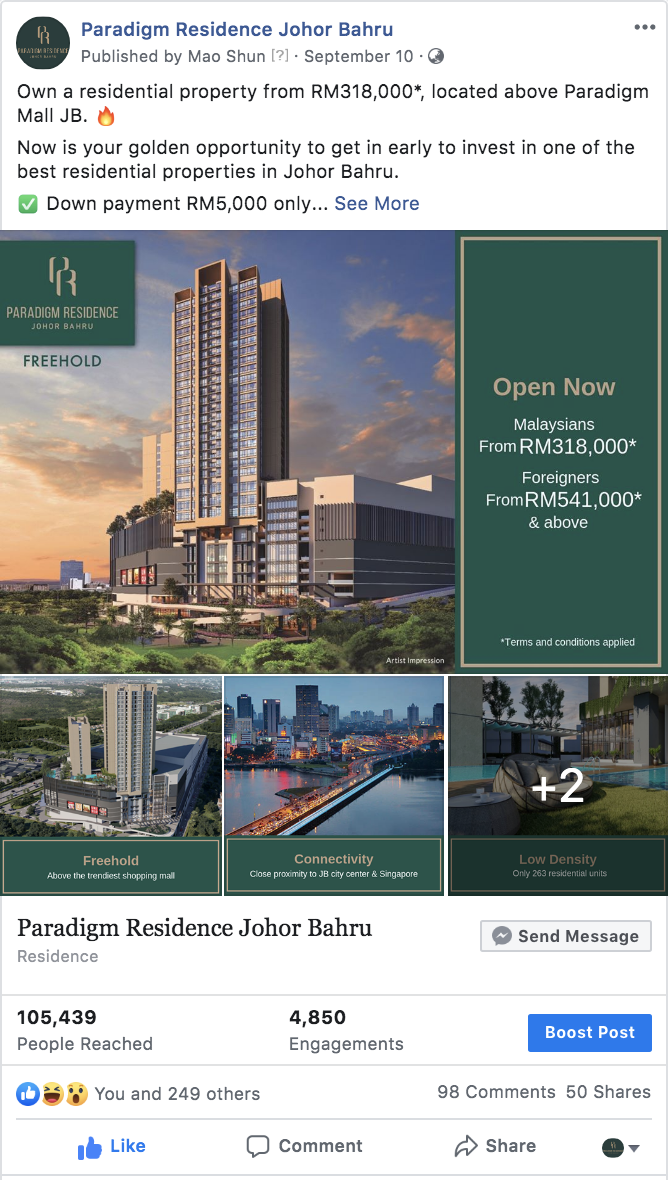Viewport: 668px width, 1180px height.
Task: Share this post
Action: pyautogui.click(x=496, y=1146)
